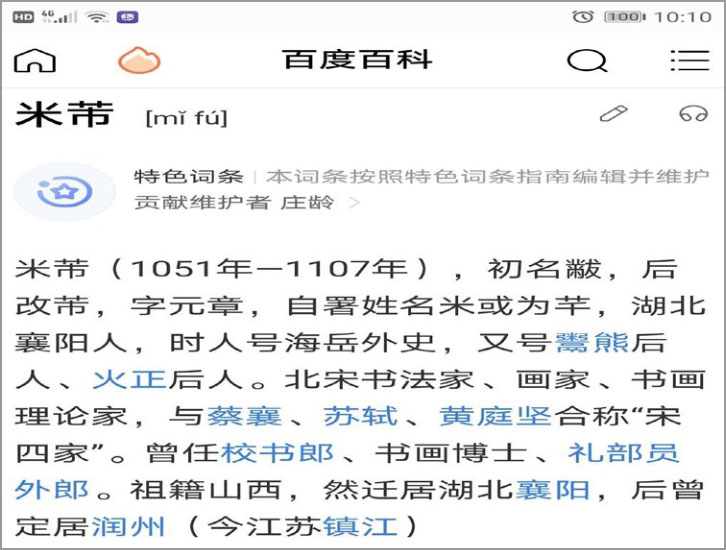This screenshot has width=726, height=550.
Task: Listen to the entry via headphone icon
Action: tap(693, 114)
